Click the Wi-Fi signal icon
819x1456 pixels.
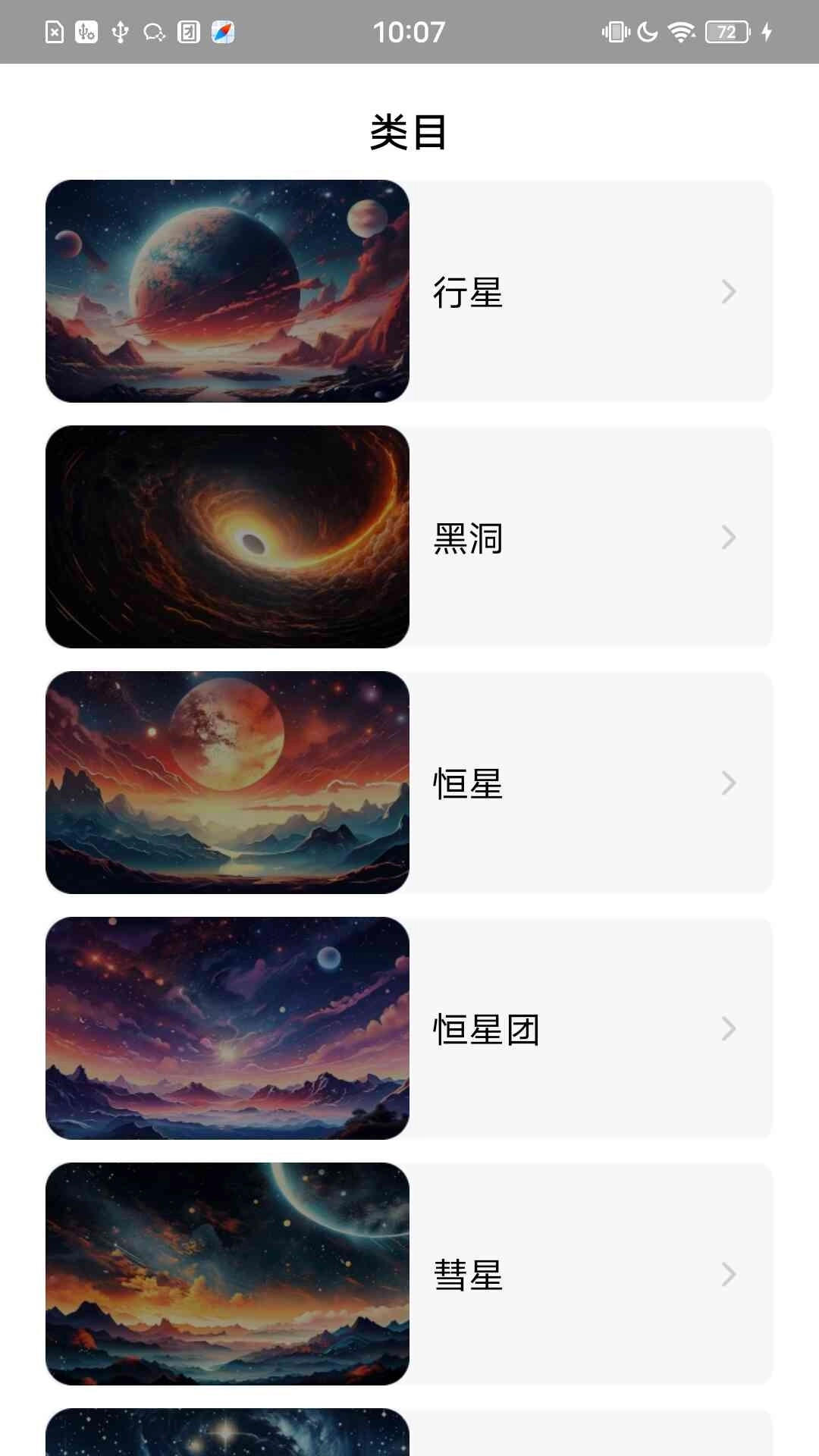(681, 30)
